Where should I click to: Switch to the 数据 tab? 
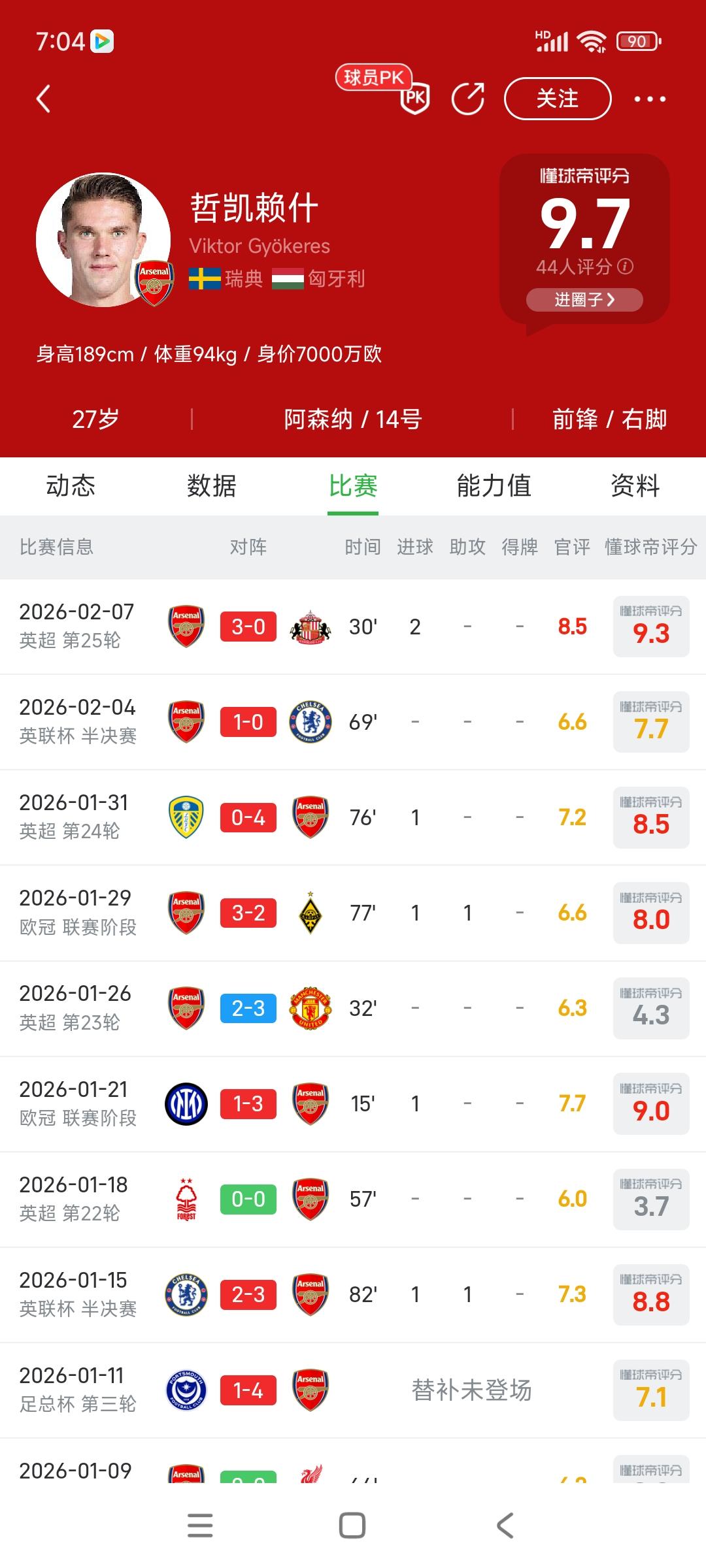click(210, 486)
